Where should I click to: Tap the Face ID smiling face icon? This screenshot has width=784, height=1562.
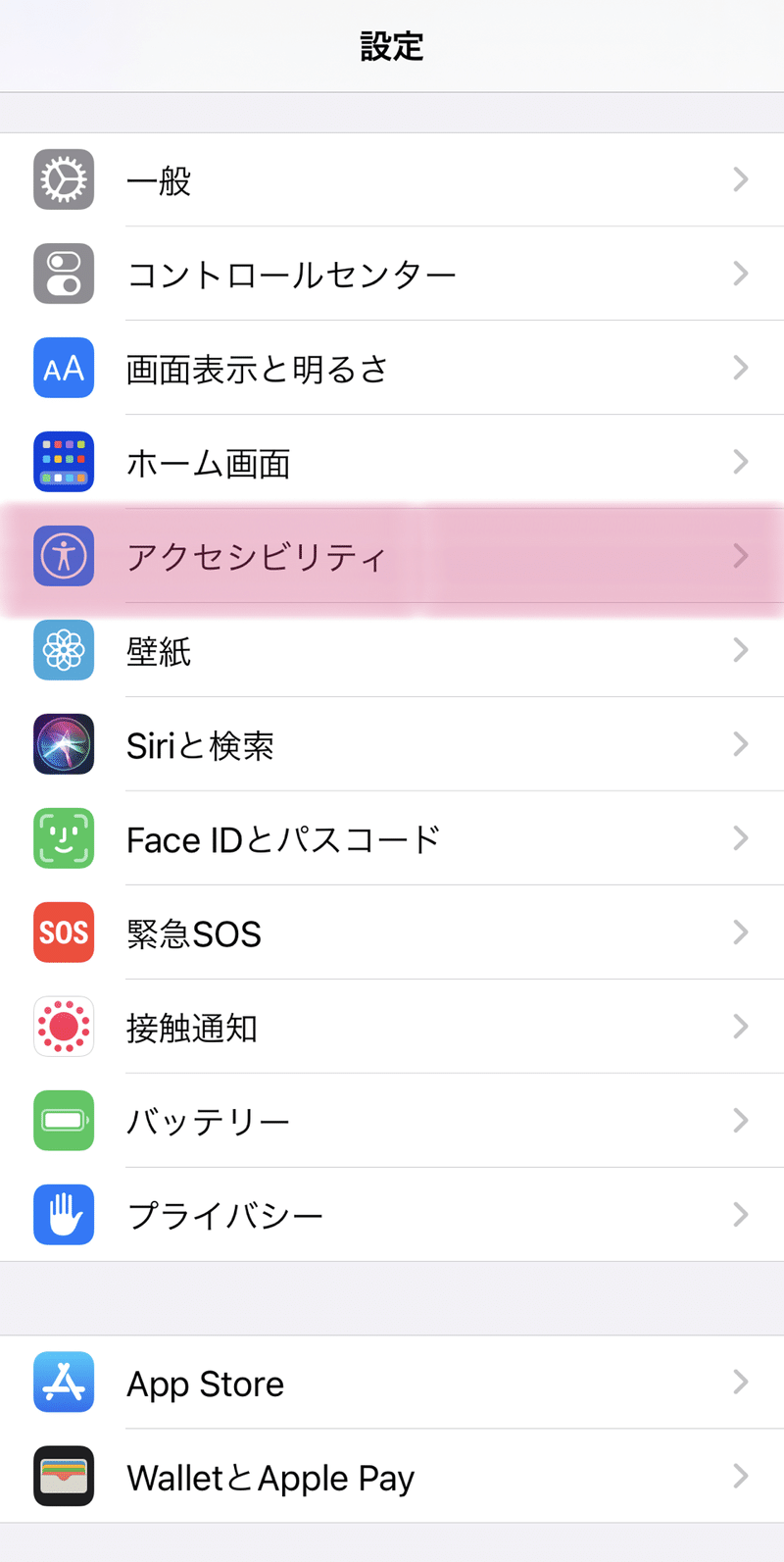click(x=63, y=838)
